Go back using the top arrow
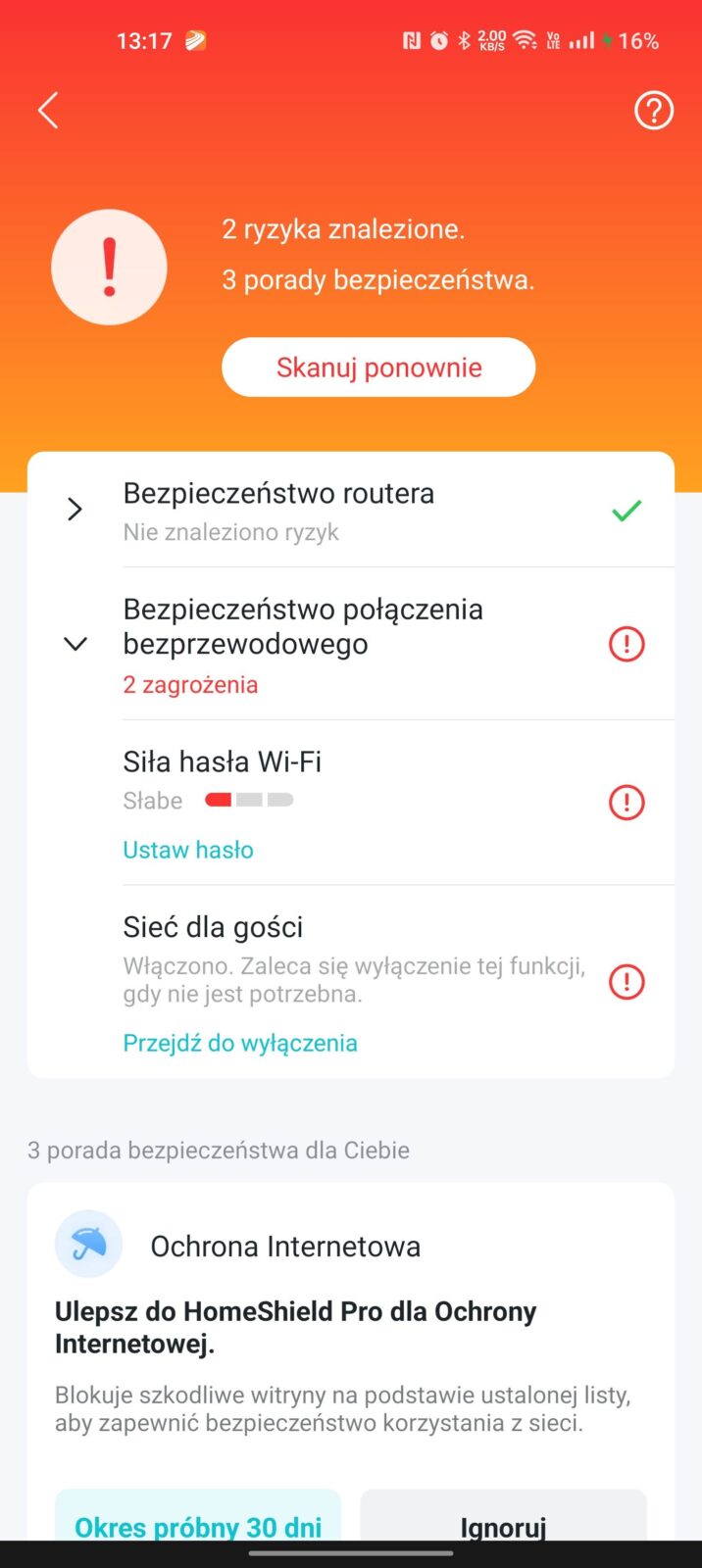This screenshot has width=702, height=1568. click(48, 111)
